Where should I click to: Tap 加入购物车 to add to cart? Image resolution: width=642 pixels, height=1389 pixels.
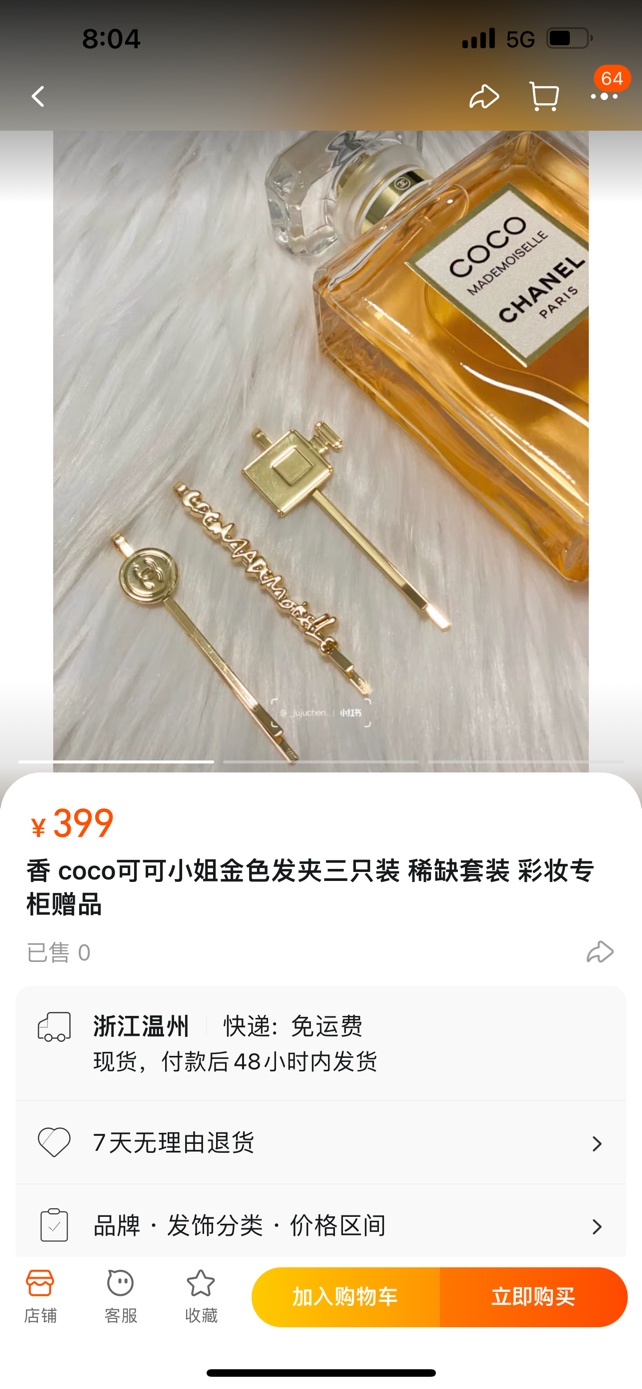click(x=345, y=1297)
